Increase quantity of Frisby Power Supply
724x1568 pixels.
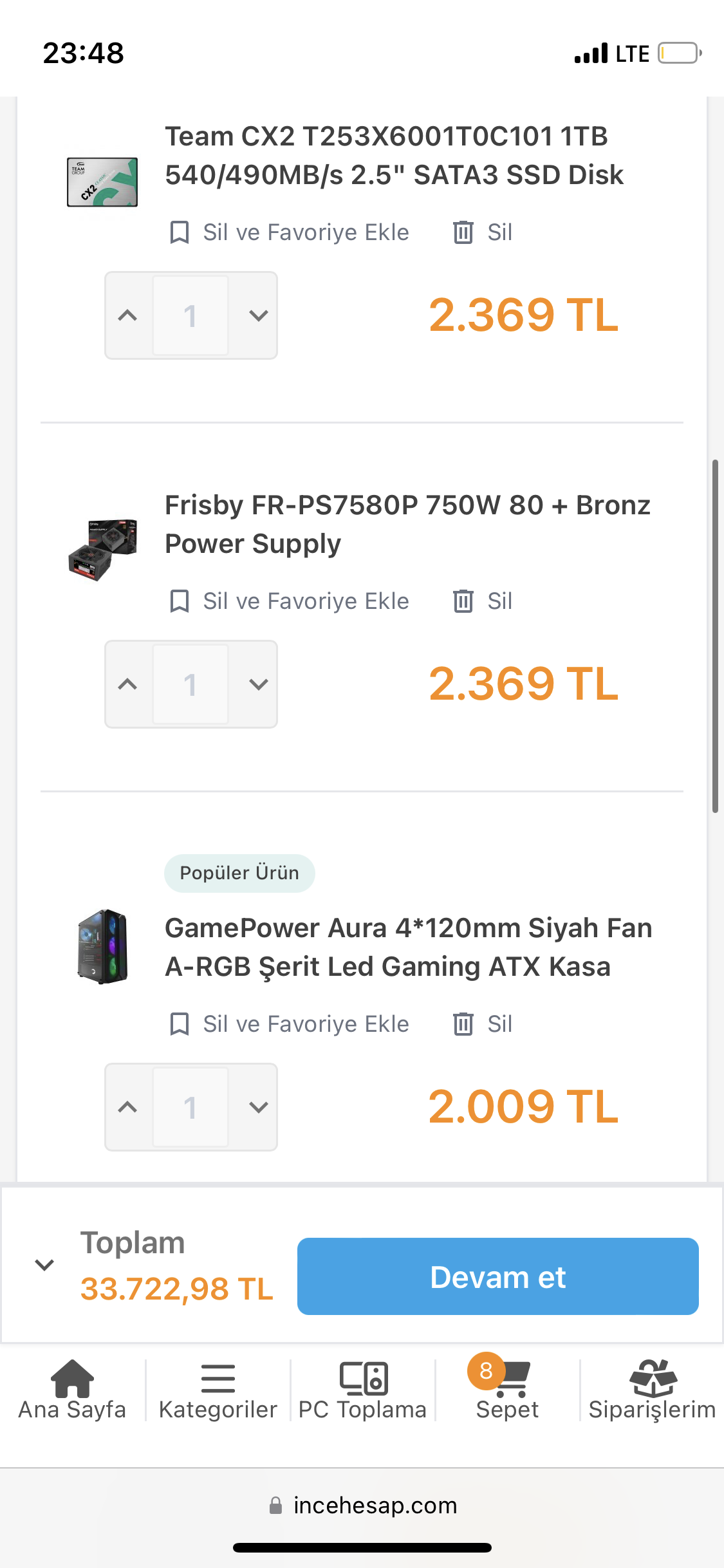tap(128, 684)
